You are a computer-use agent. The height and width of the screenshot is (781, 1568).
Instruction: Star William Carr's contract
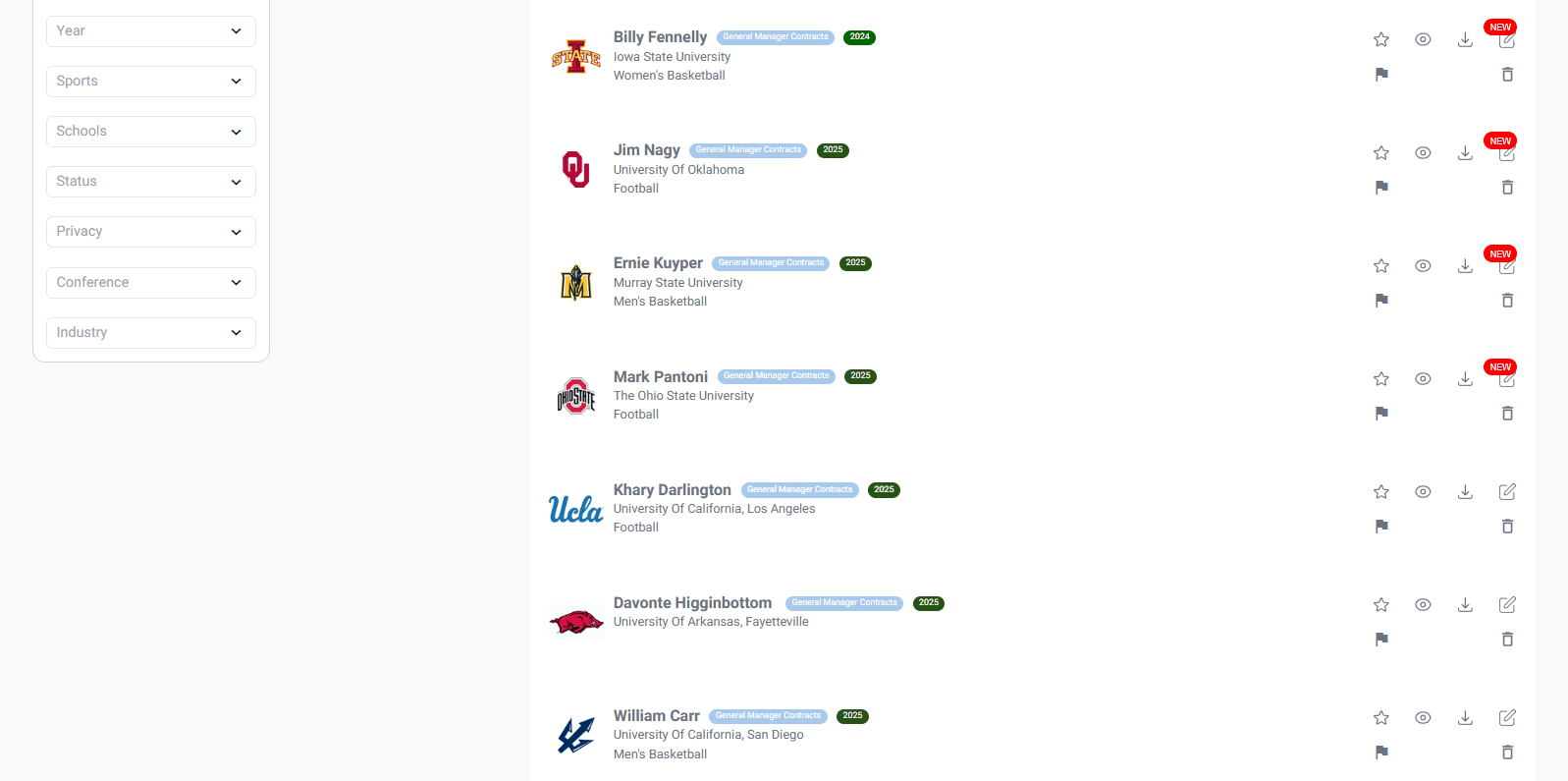click(x=1381, y=718)
